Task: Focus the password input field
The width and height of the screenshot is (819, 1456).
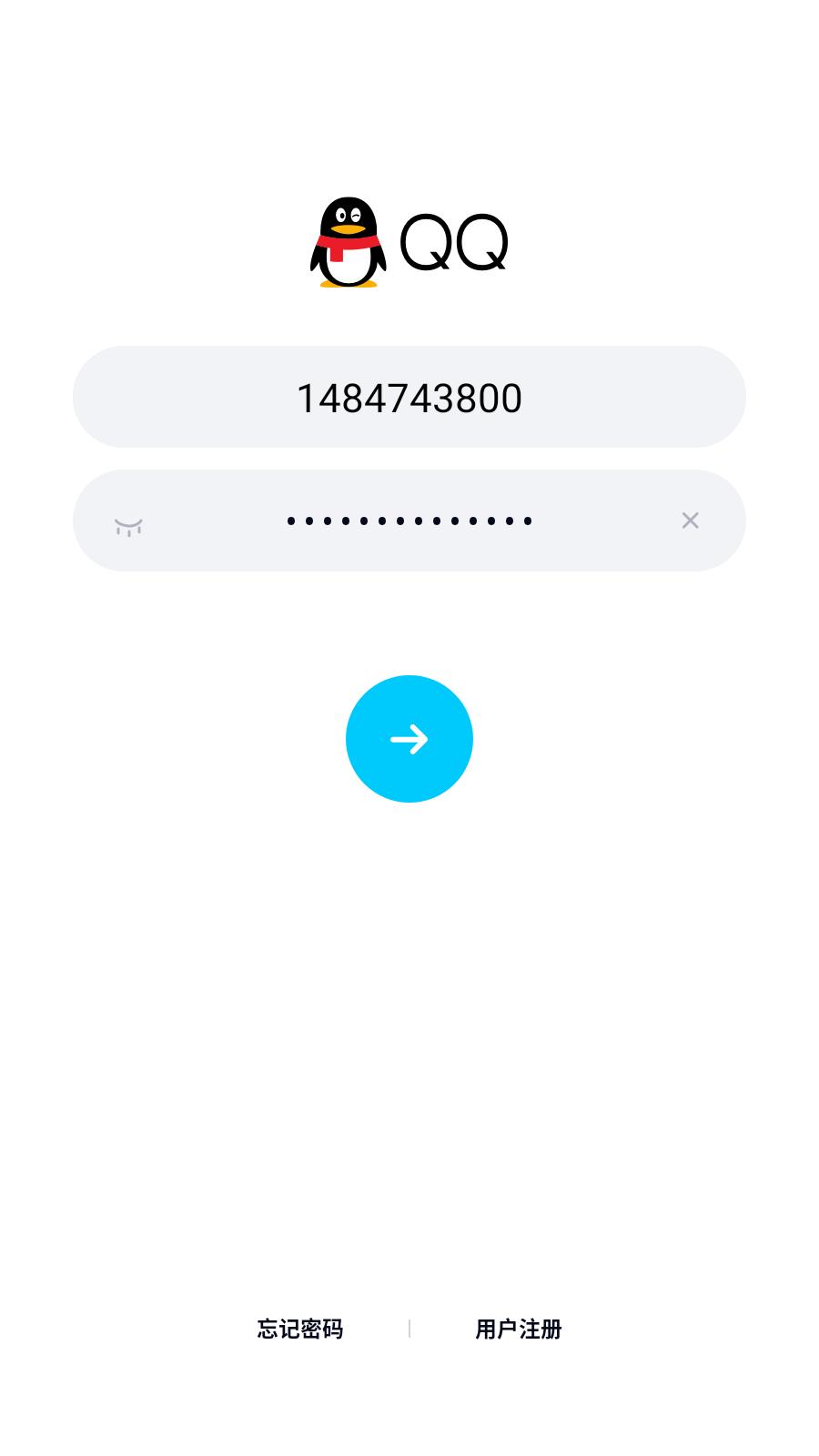Action: point(409,521)
